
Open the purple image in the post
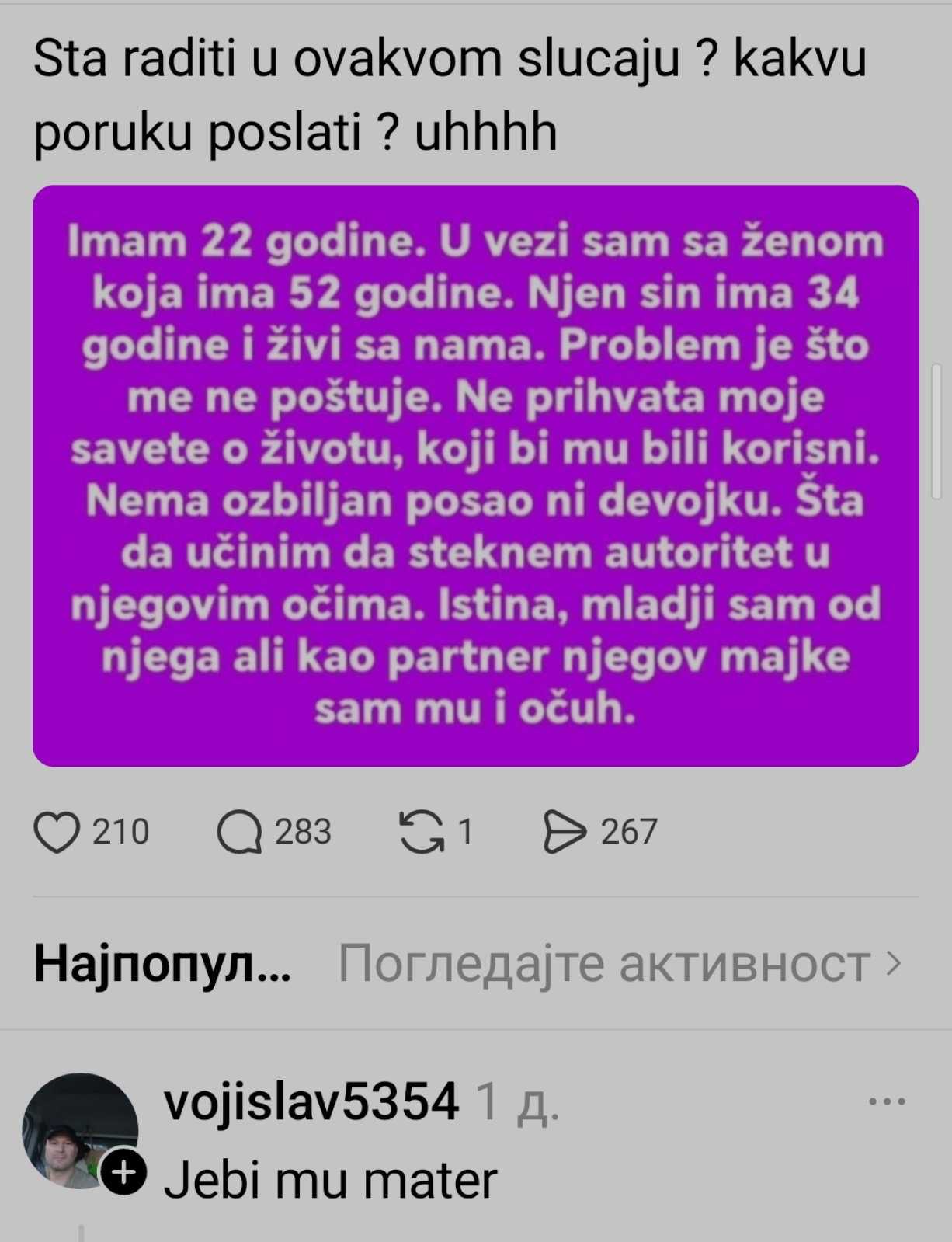[475, 475]
